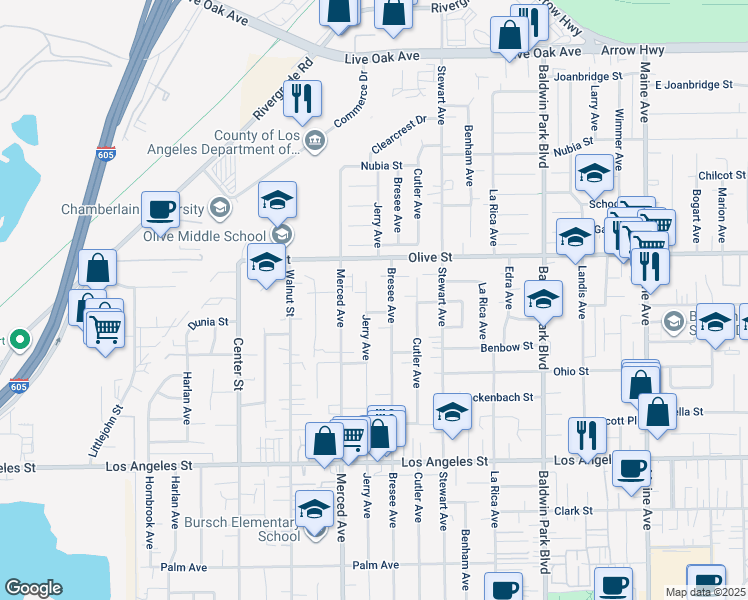Select the Bursch Elementary School marker
The height and width of the screenshot is (600, 748).
pos(314,510)
